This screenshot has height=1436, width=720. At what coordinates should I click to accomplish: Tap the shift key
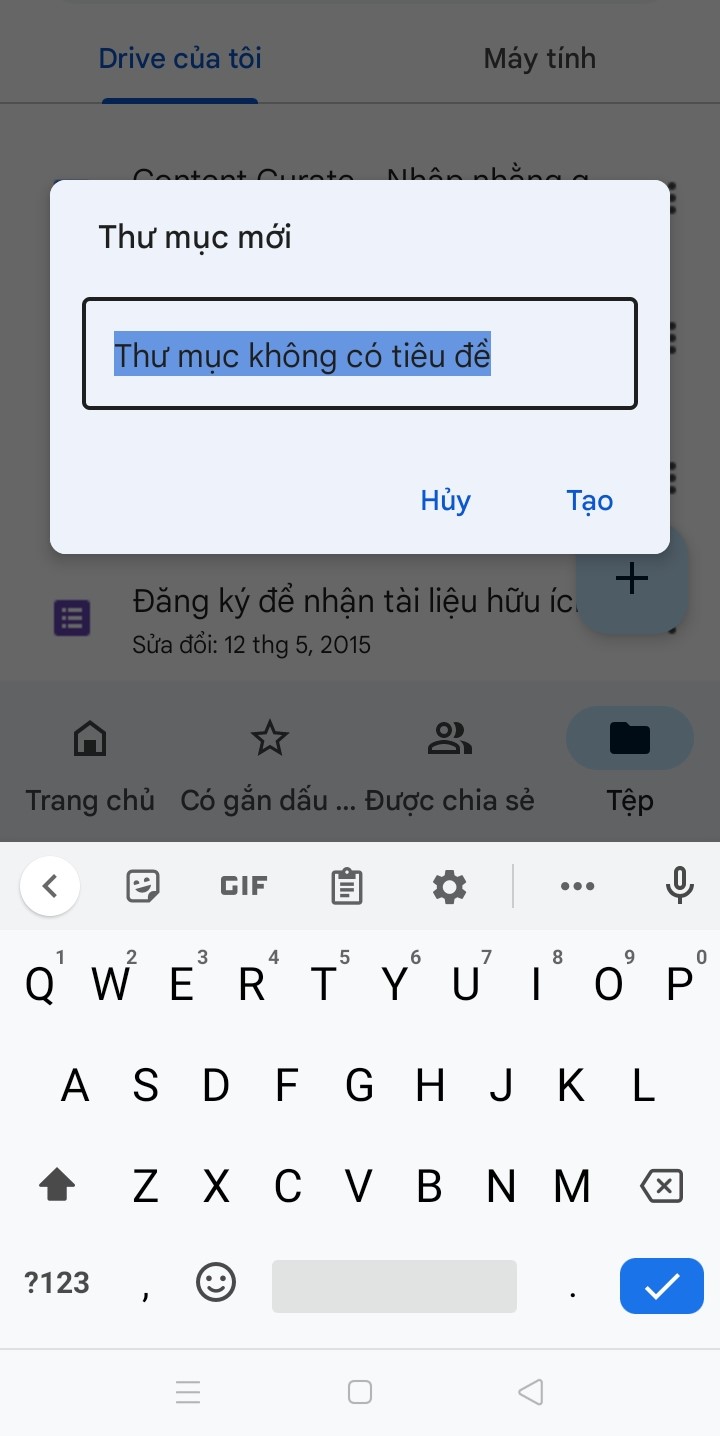click(x=57, y=1186)
